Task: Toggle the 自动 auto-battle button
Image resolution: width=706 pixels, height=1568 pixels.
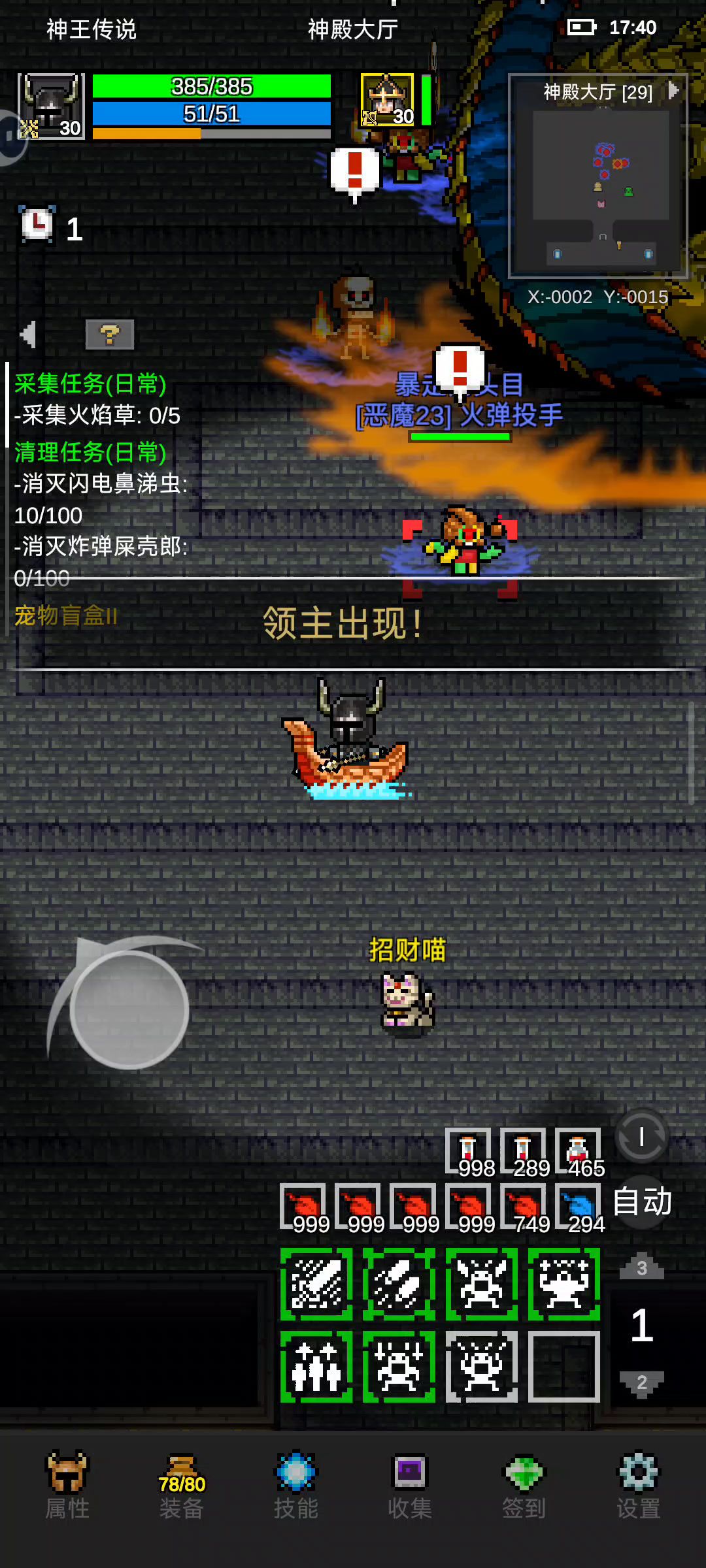Action: tap(642, 1201)
